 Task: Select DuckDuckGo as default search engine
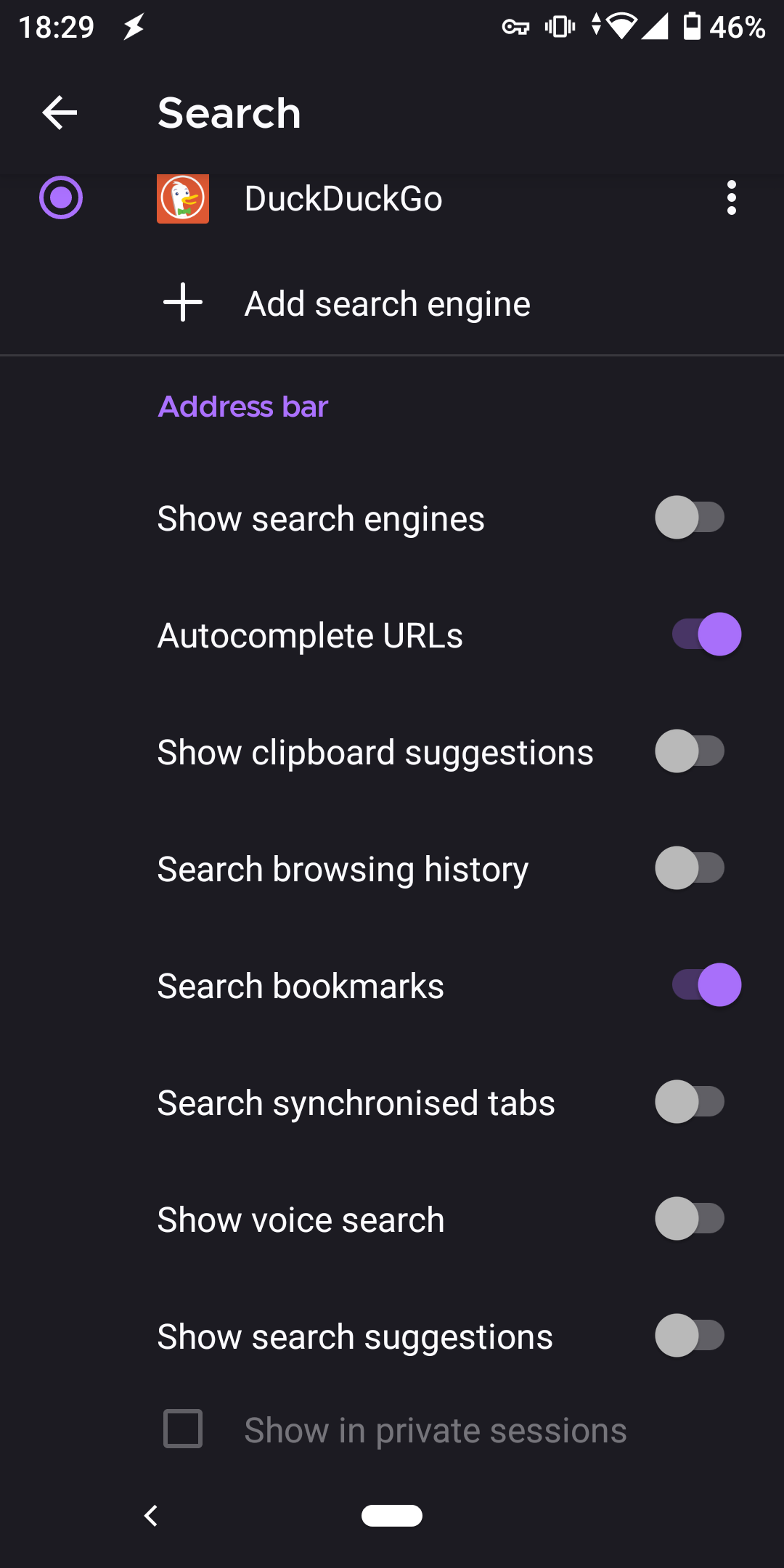tap(61, 197)
